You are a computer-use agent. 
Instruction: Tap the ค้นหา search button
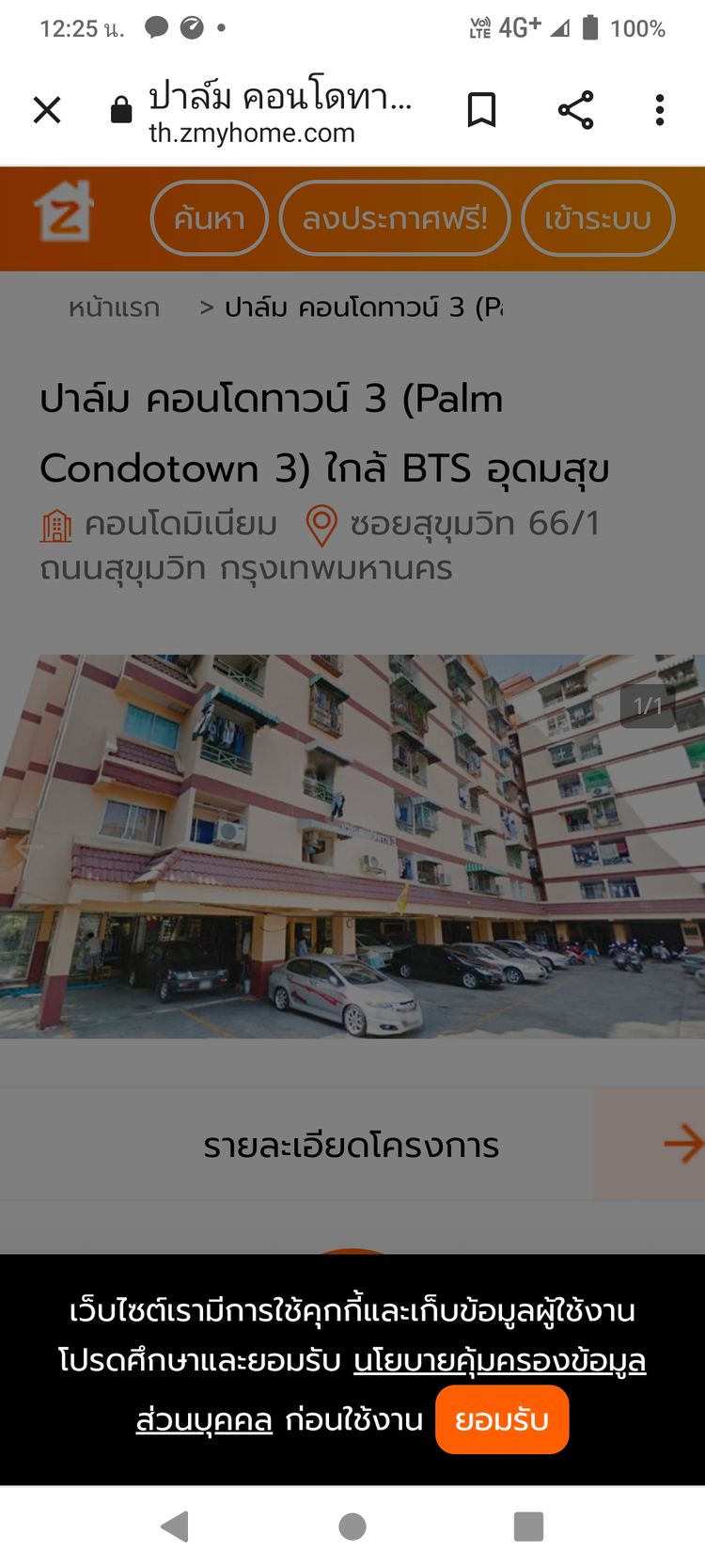[x=209, y=218]
